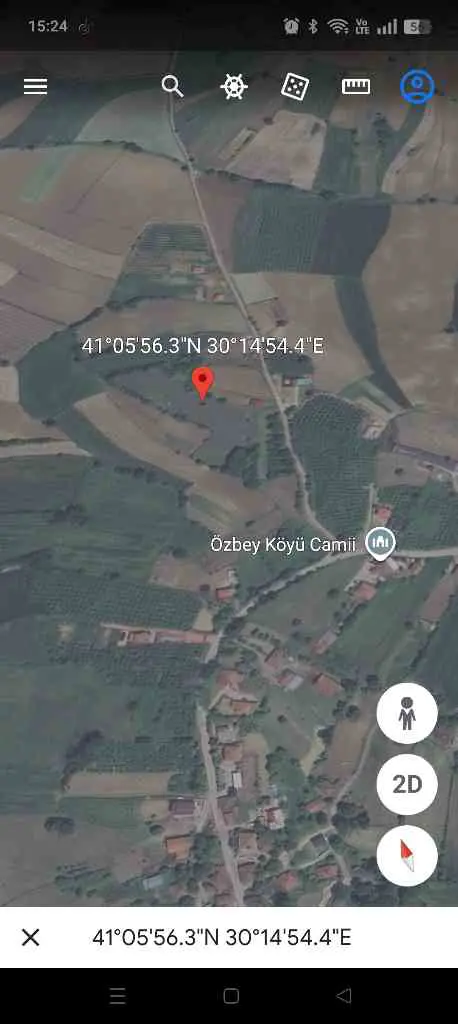Screen dimensions: 458x1024
Task: Tap the red dropped pin
Action: tap(203, 383)
